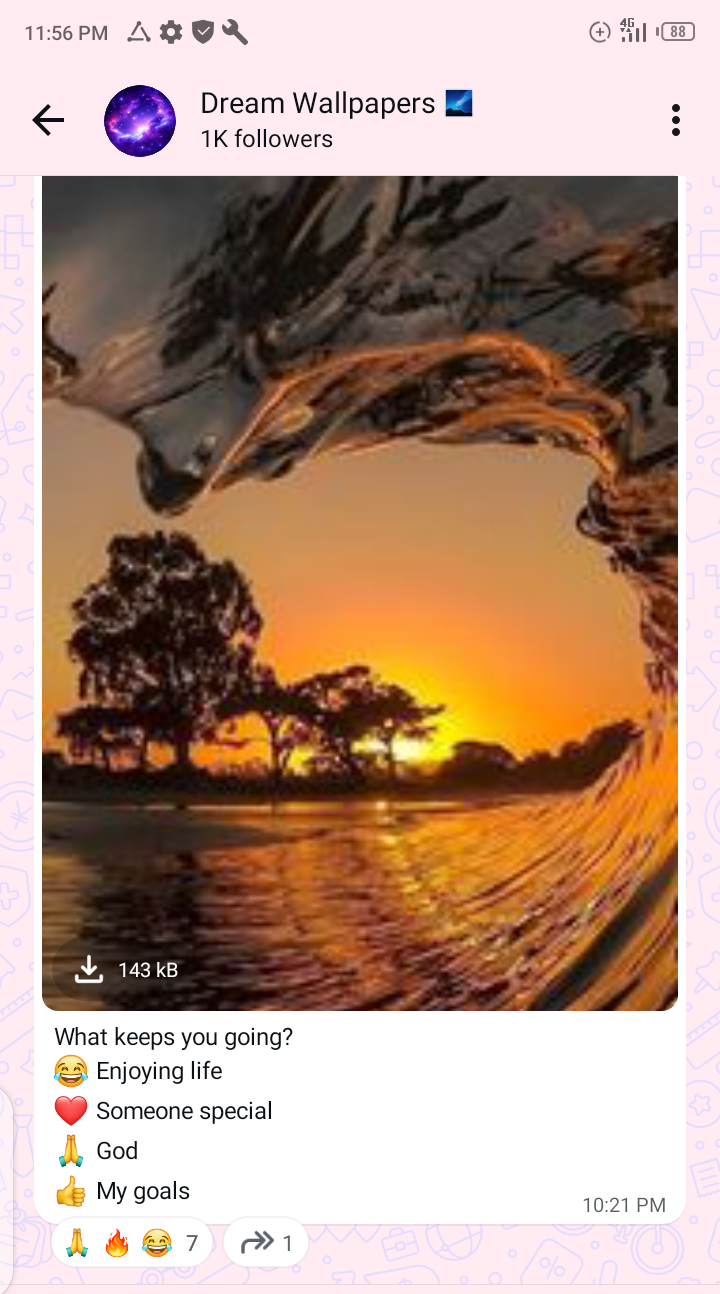Screen dimensions: 720x1294
Task: Go back using the arrow icon
Action: pyautogui.click(x=48, y=121)
